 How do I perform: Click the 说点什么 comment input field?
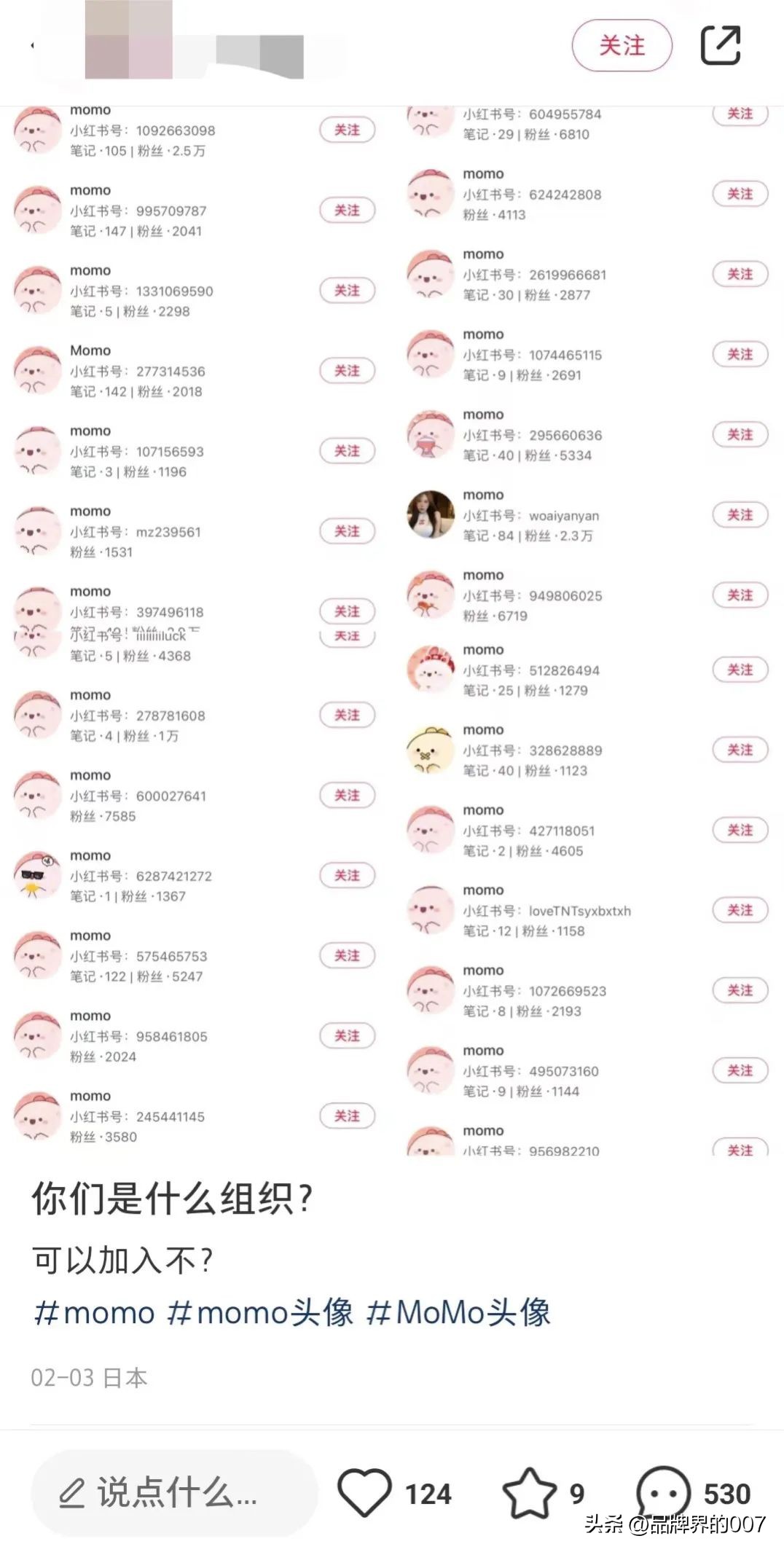click(175, 1491)
